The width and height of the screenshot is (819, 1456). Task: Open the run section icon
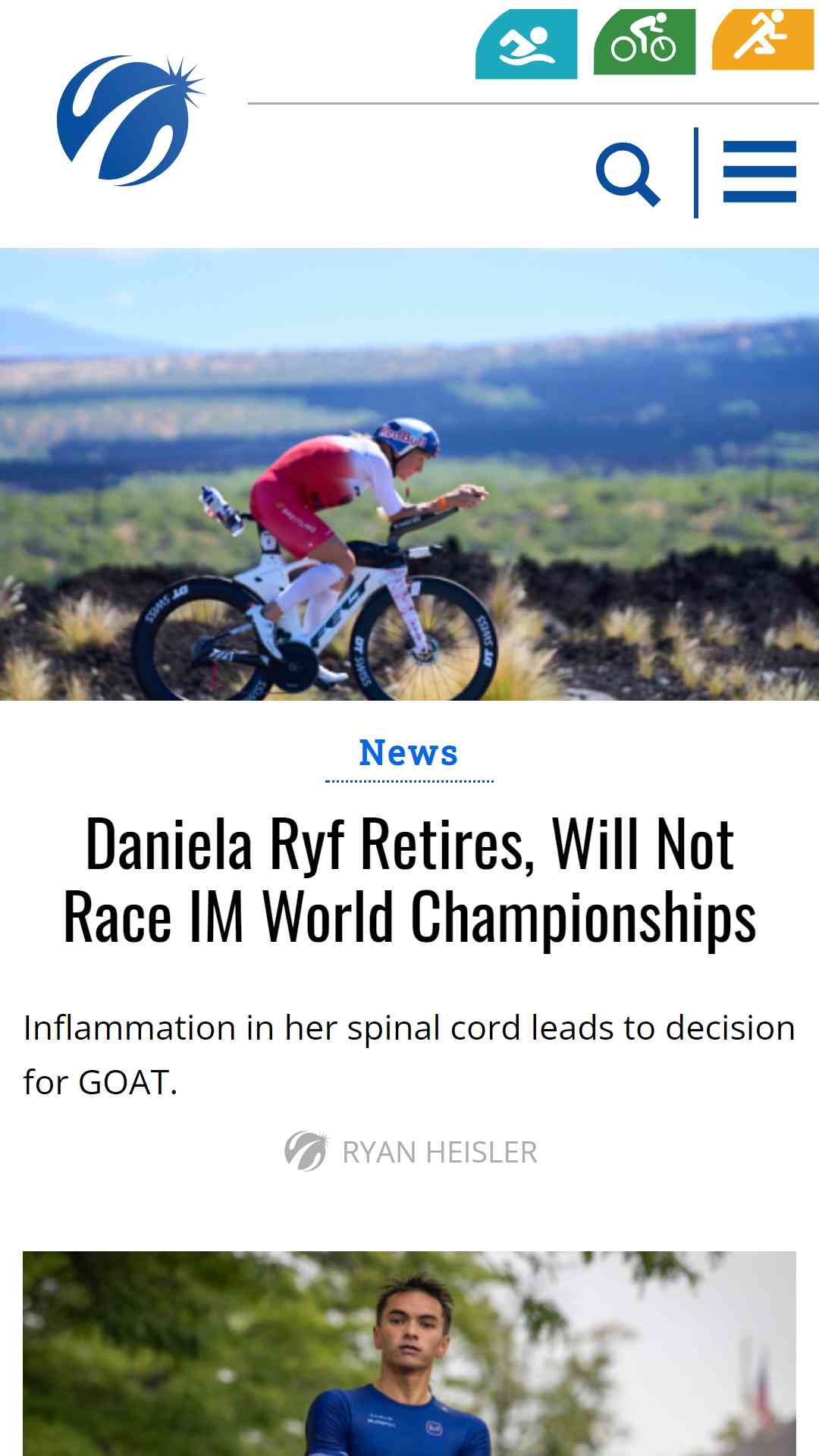763,39
